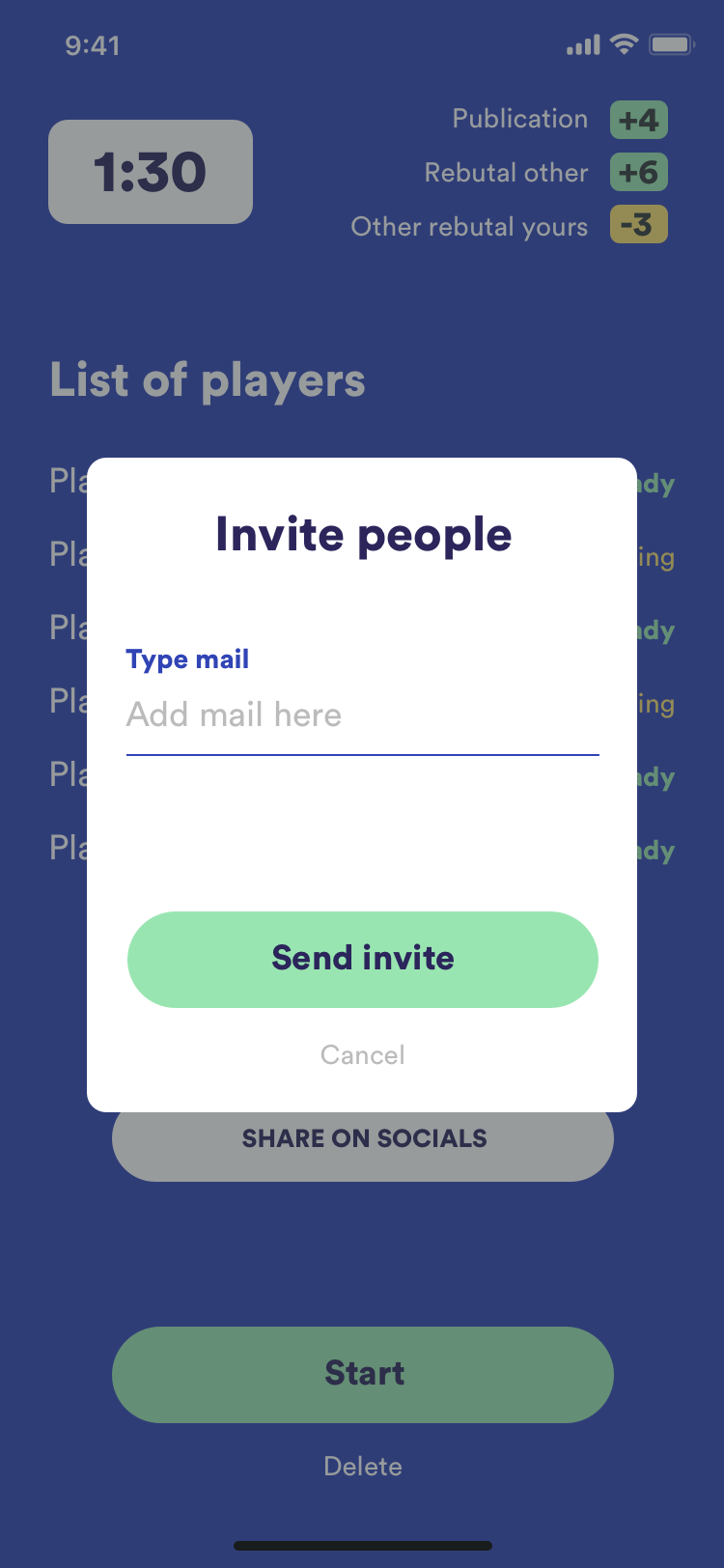Send the invite
724x1568 pixels.
pyautogui.click(x=362, y=959)
